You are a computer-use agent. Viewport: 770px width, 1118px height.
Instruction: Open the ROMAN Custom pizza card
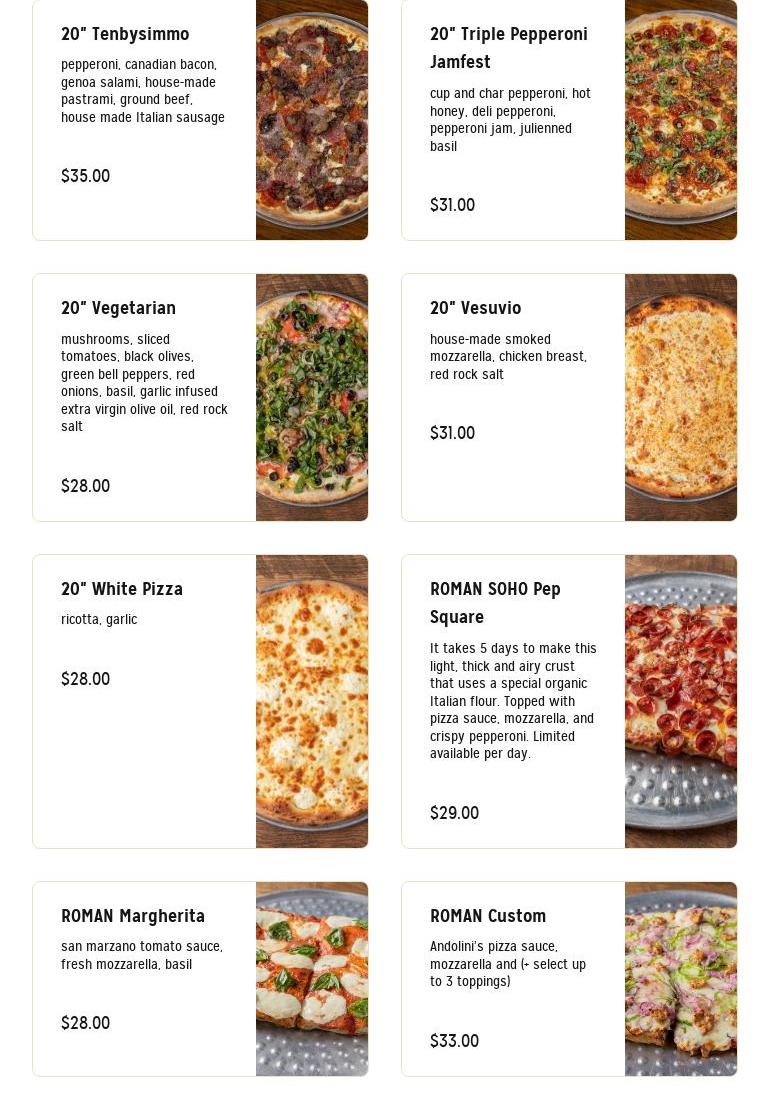(x=568, y=978)
